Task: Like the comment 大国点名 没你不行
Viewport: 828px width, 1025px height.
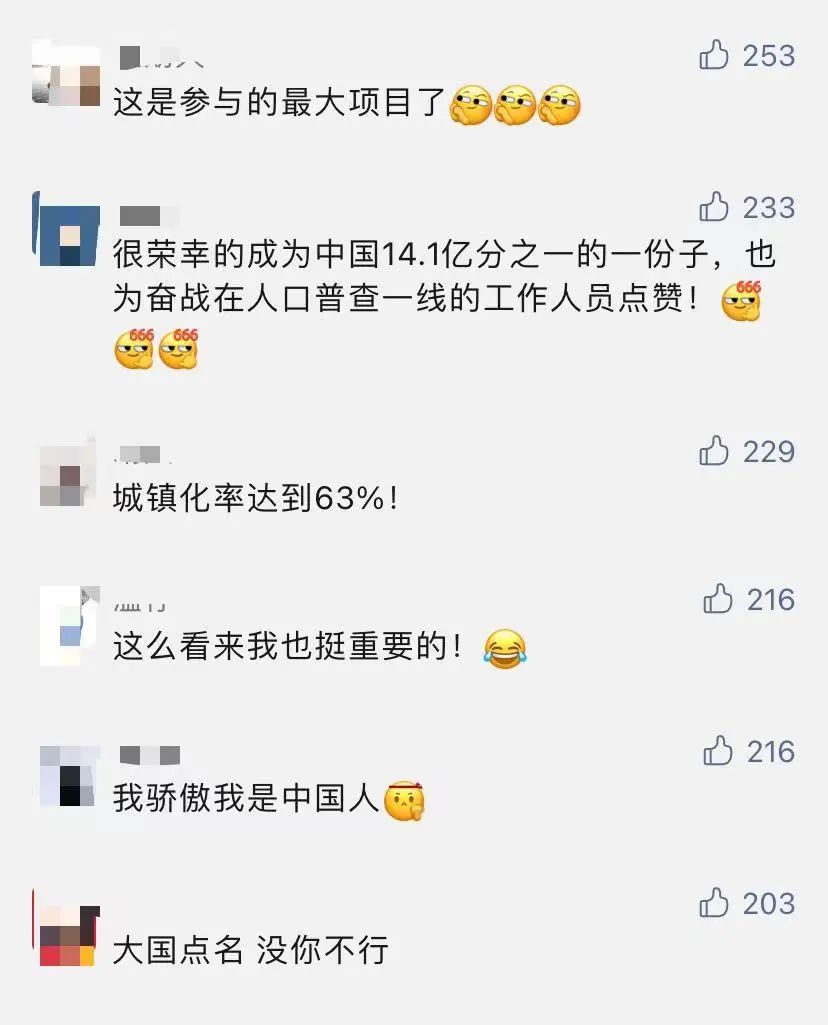Action: pyautogui.click(x=714, y=902)
